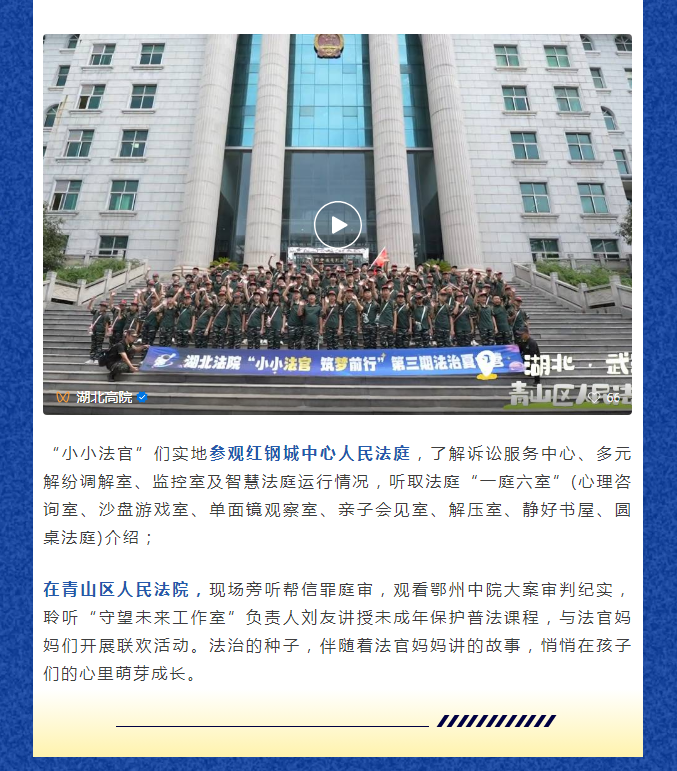Like the embedded video
Screen dimensions: 677x771
coord(594,397)
